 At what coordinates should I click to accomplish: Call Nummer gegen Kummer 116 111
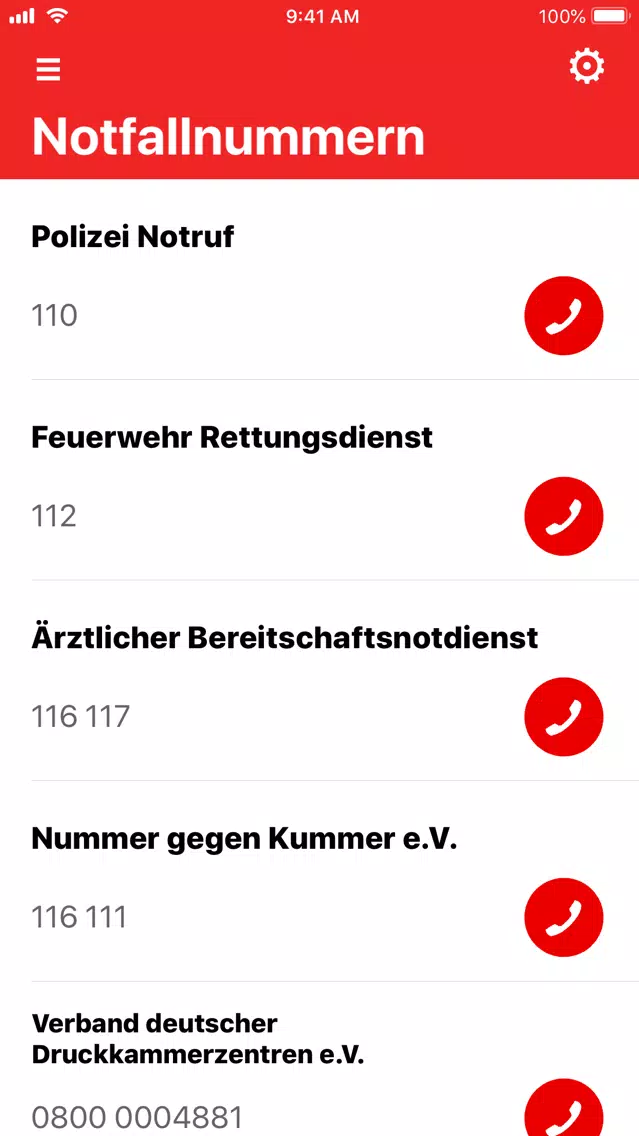tap(564, 918)
